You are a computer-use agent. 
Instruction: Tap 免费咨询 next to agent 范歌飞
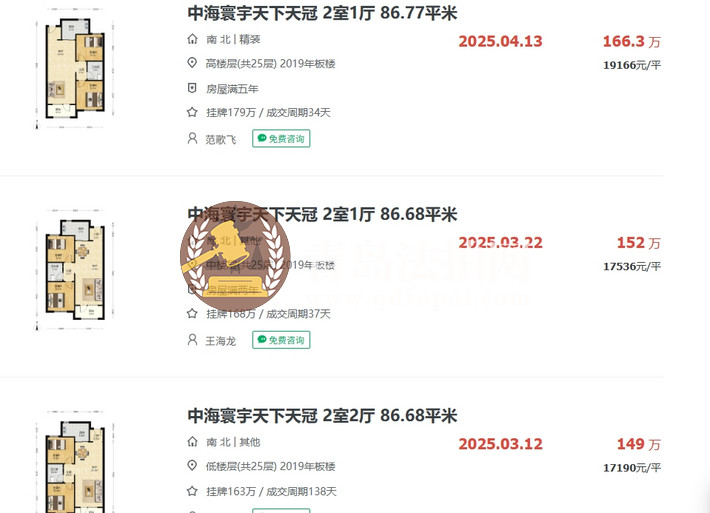pyautogui.click(x=280, y=139)
